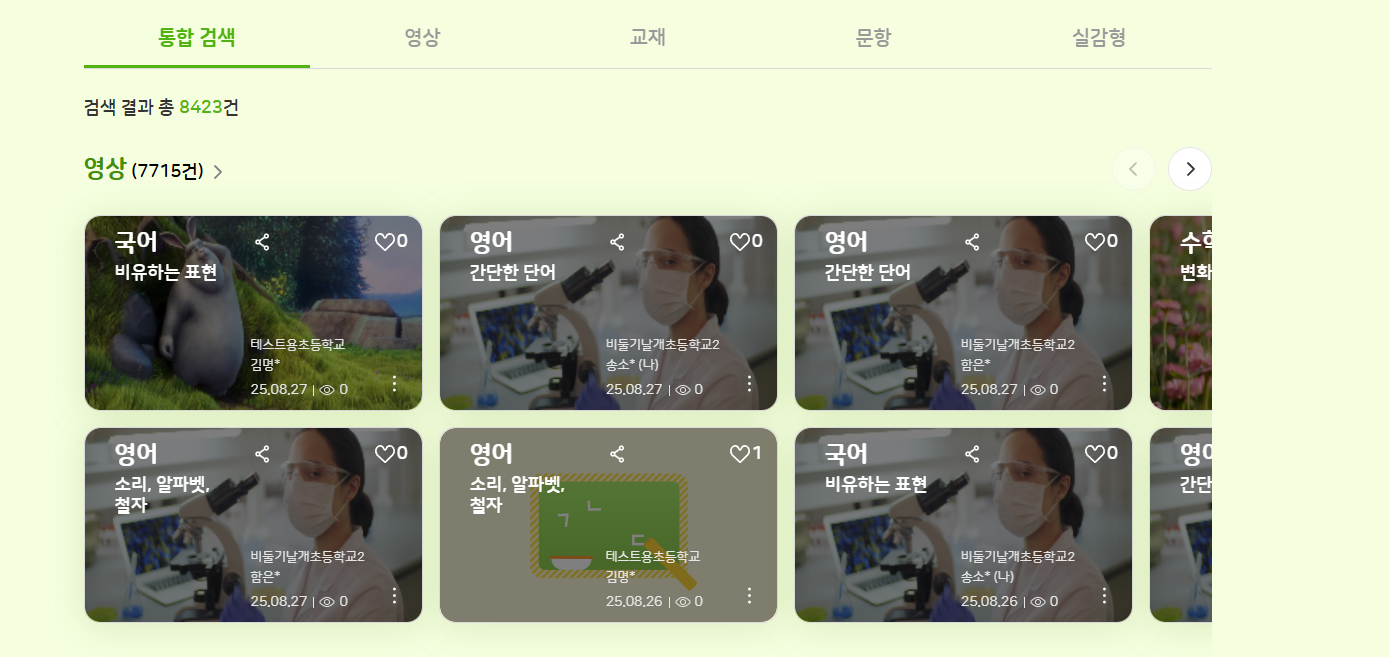
Task: Switch to the 영상 tab
Action: 422,38
